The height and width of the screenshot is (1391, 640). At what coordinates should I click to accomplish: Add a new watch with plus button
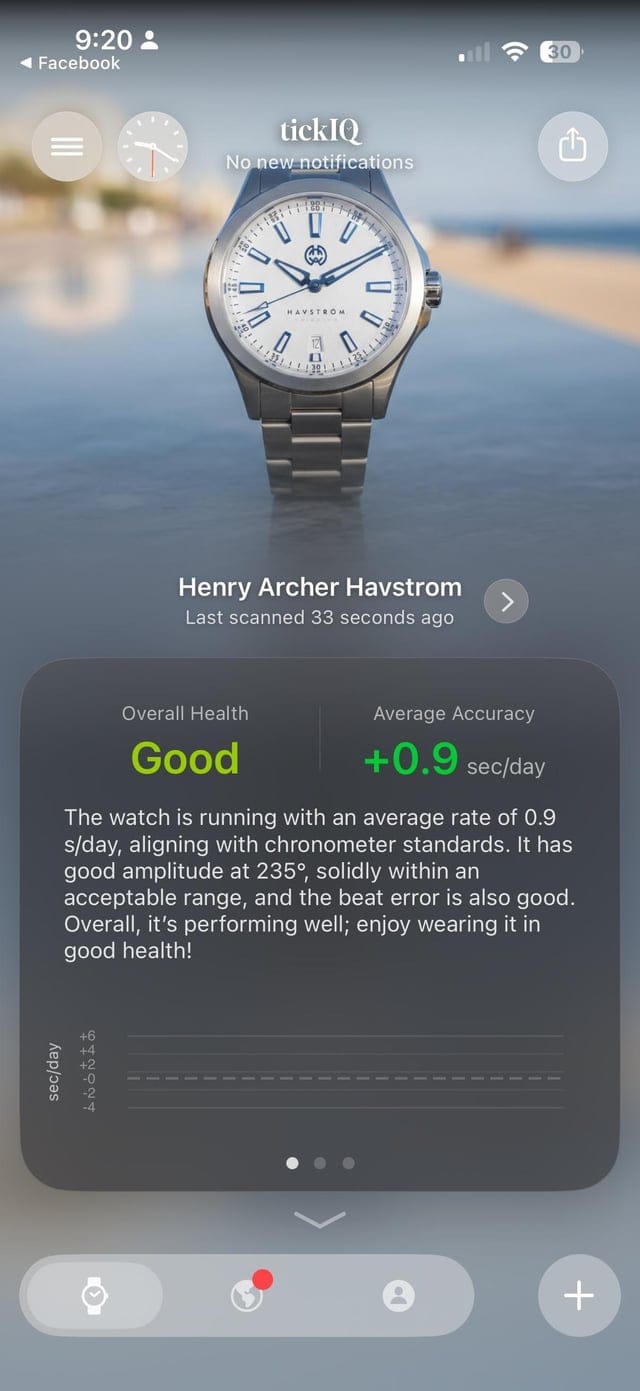[x=578, y=1295]
